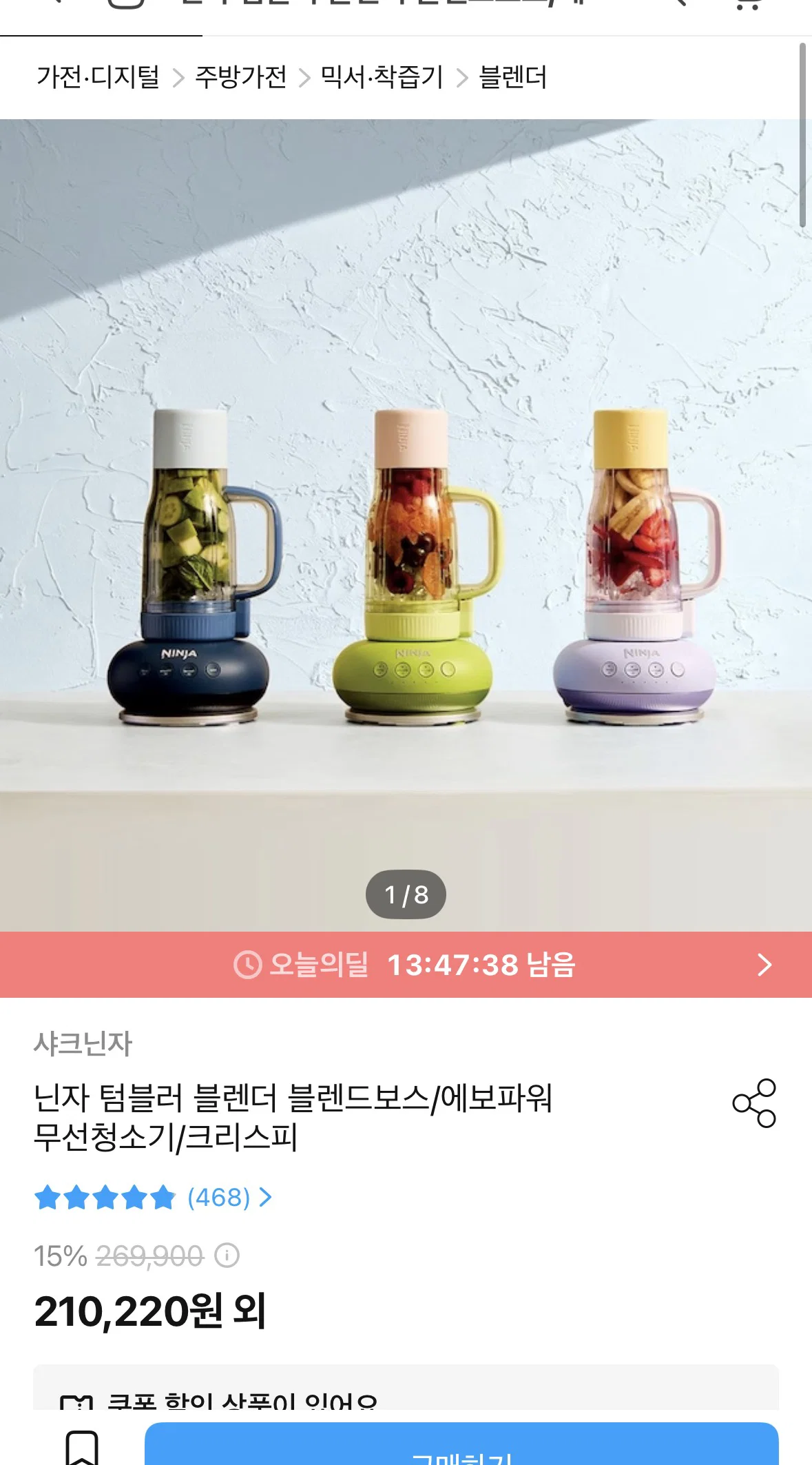This screenshot has height=1465, width=812.
Task: Go to the 주방가전 breadcrumb category
Action: point(241,76)
